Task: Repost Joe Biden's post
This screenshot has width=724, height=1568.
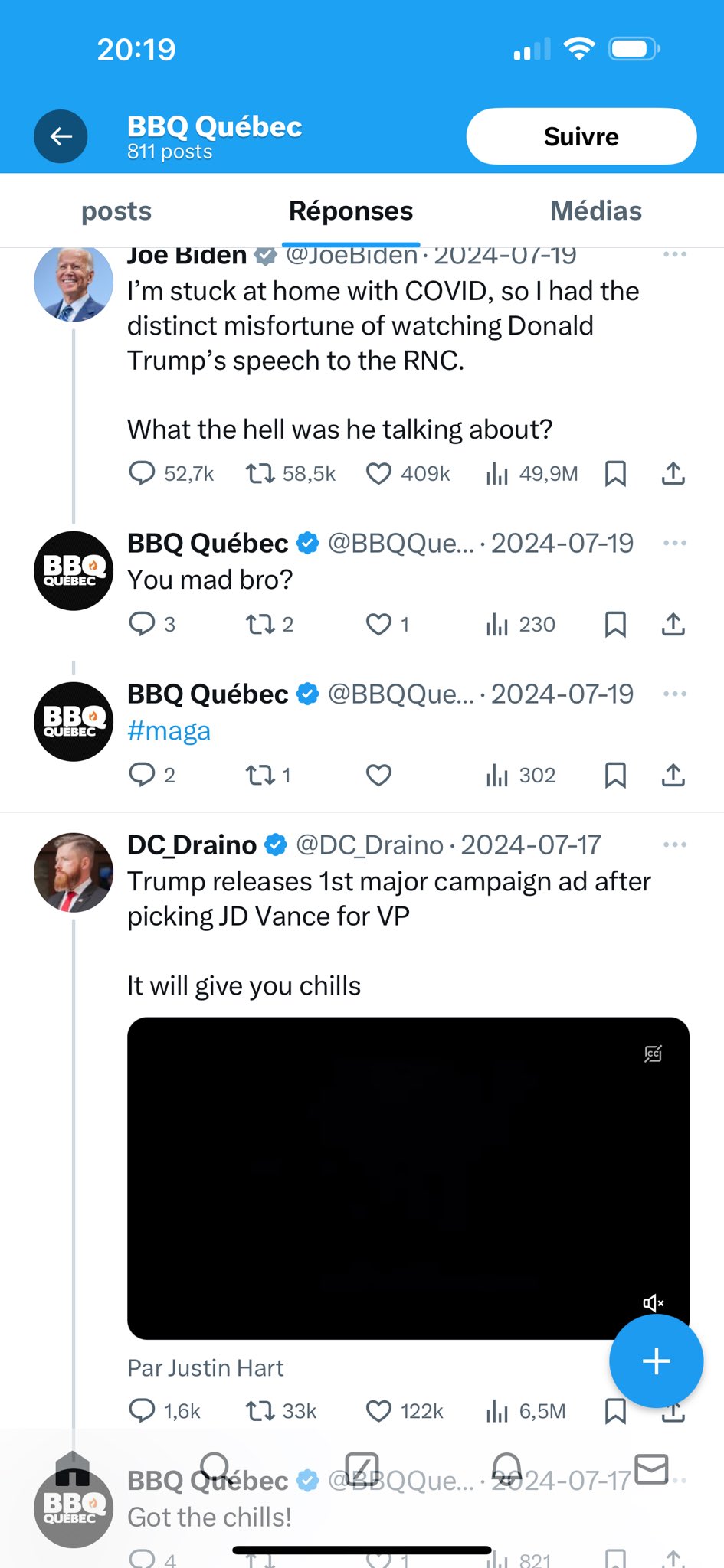Action: click(260, 474)
